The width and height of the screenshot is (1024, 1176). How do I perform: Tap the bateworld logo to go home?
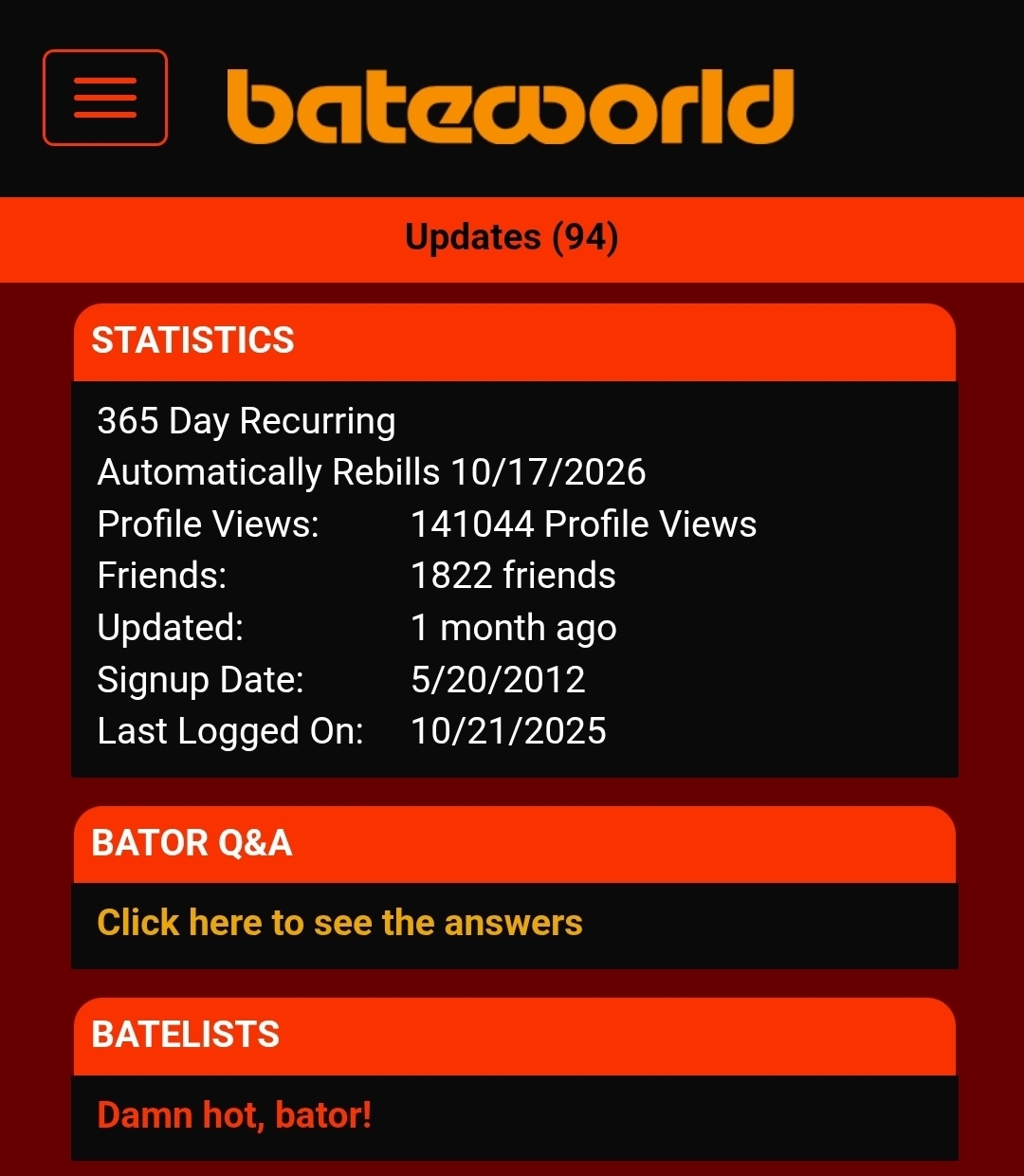pos(510,106)
